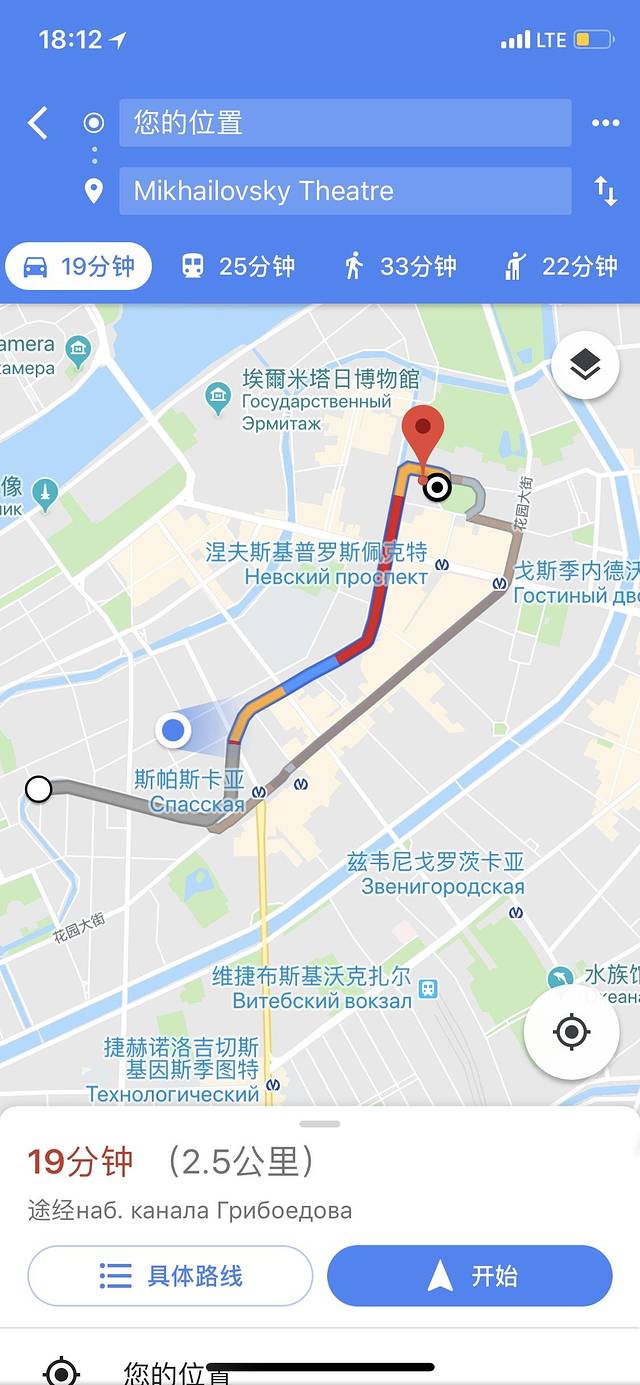Start navigation with 开始 button
This screenshot has height=1385, width=640.
click(x=469, y=1276)
